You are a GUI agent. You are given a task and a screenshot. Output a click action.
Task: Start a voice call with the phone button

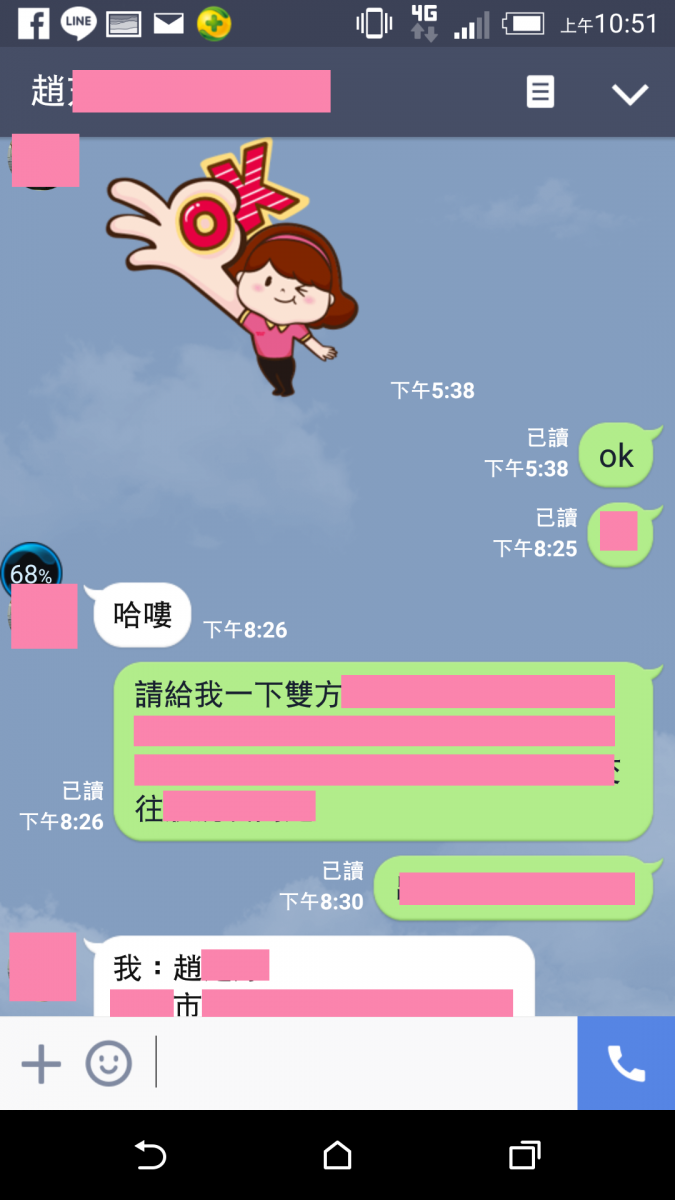pos(626,1064)
